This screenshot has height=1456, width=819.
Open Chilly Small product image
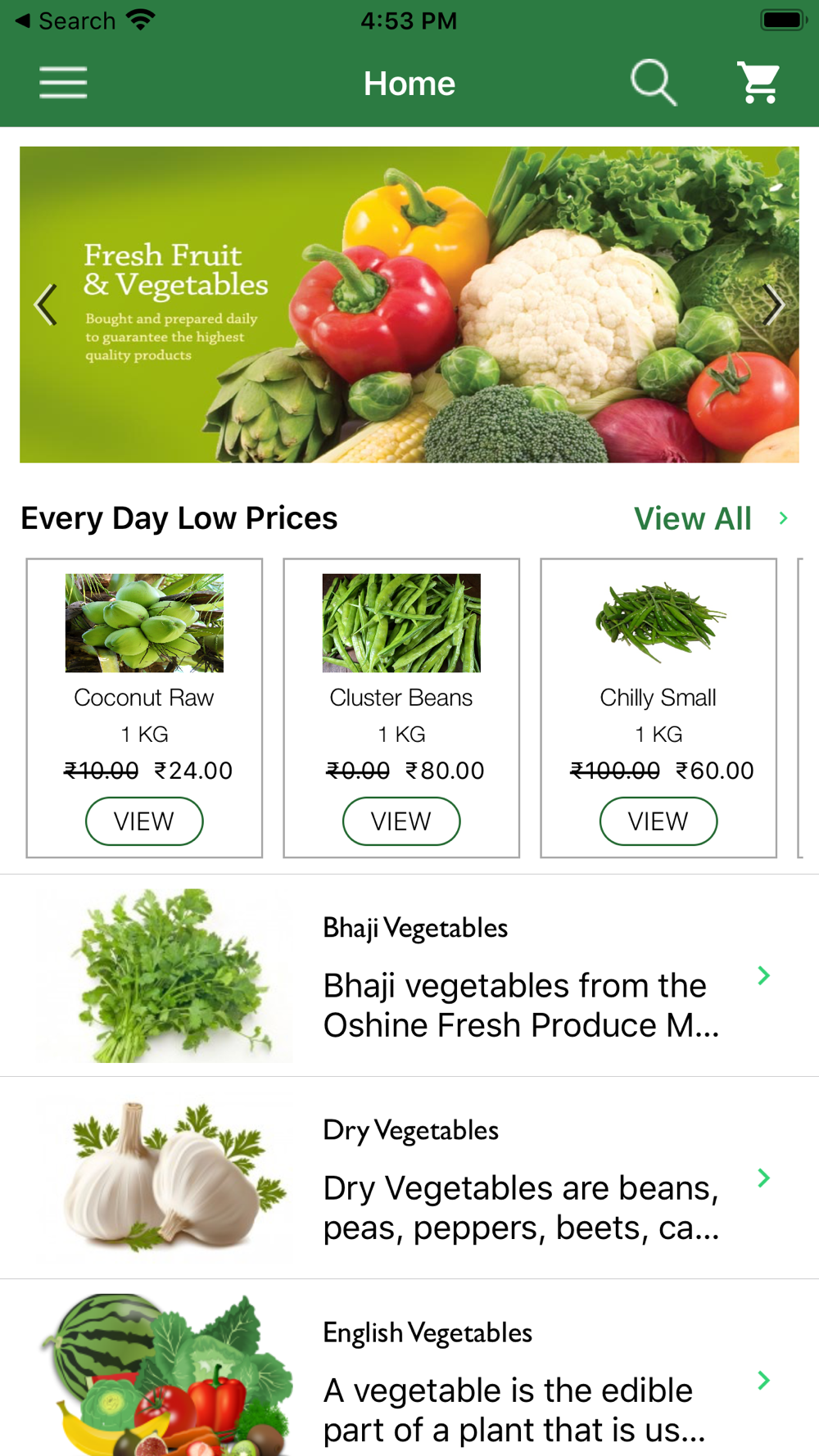[658, 623]
